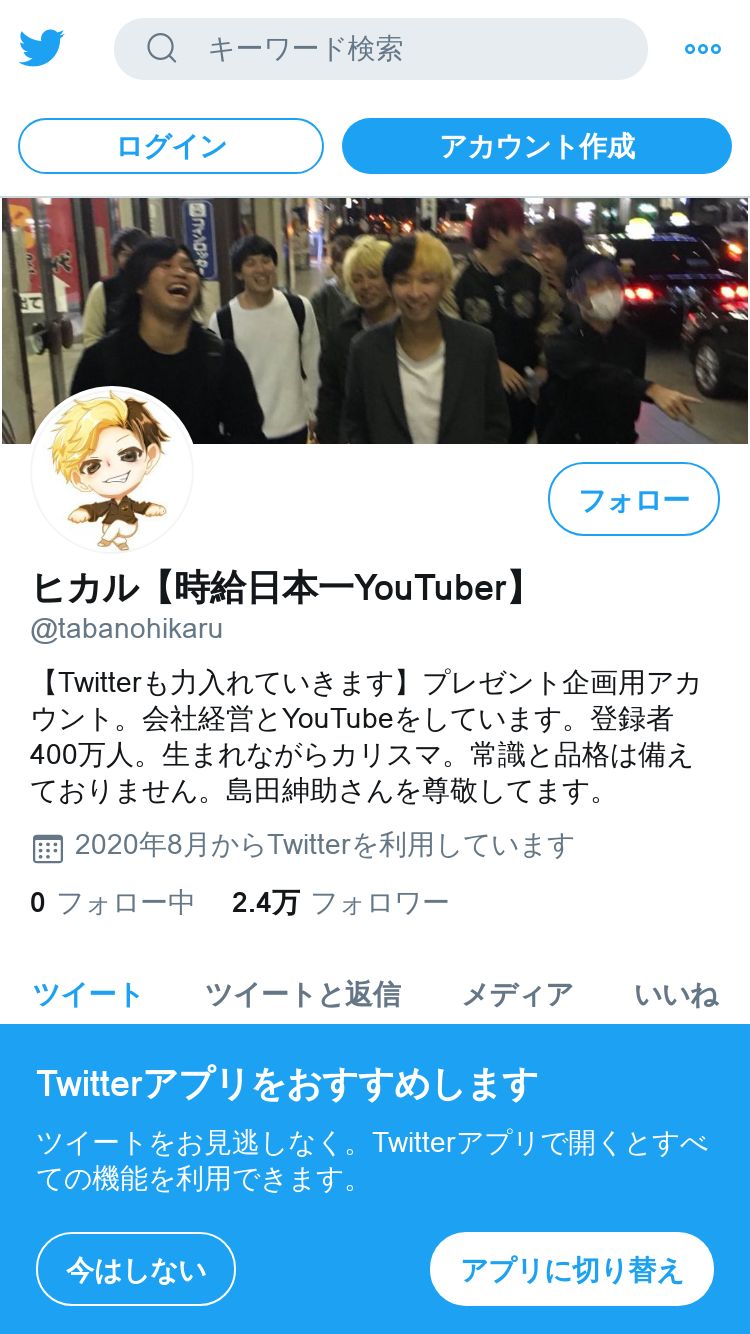Tap アプリに切り替え to open the app
Image resolution: width=750 pixels, height=1334 pixels.
tap(571, 1269)
